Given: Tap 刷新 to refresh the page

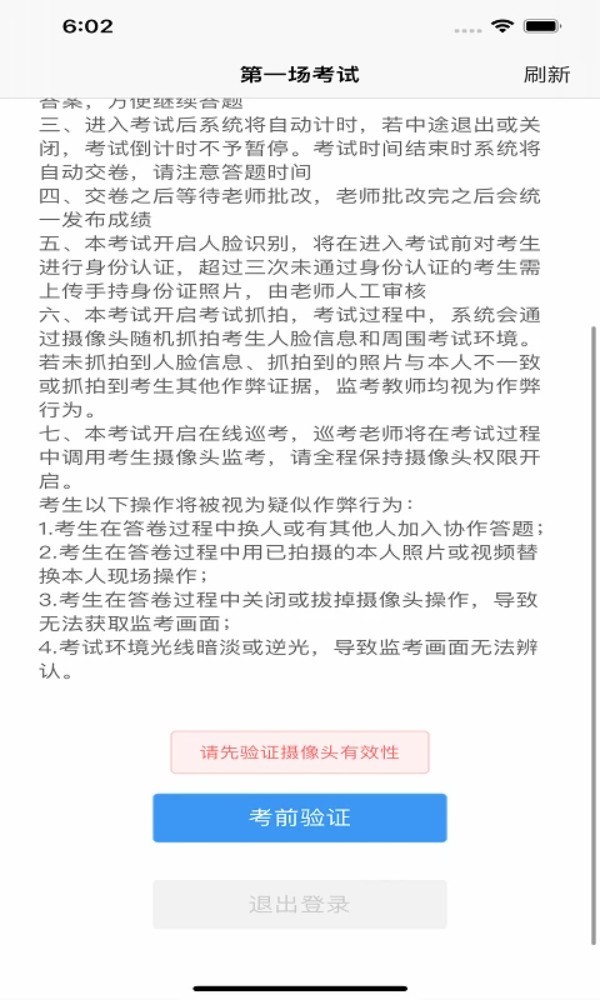Looking at the screenshot, I should coord(546,75).
